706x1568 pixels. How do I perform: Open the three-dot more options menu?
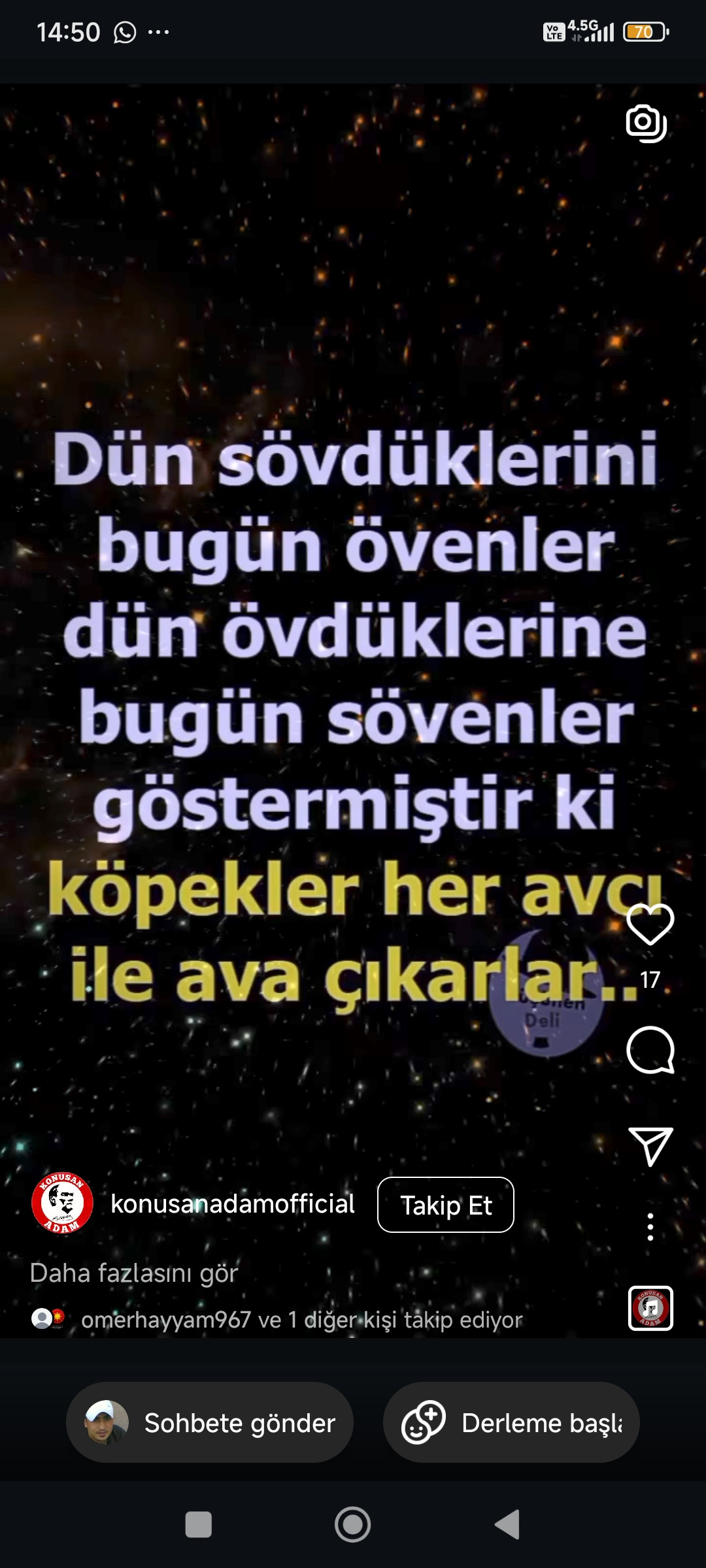point(650,1227)
